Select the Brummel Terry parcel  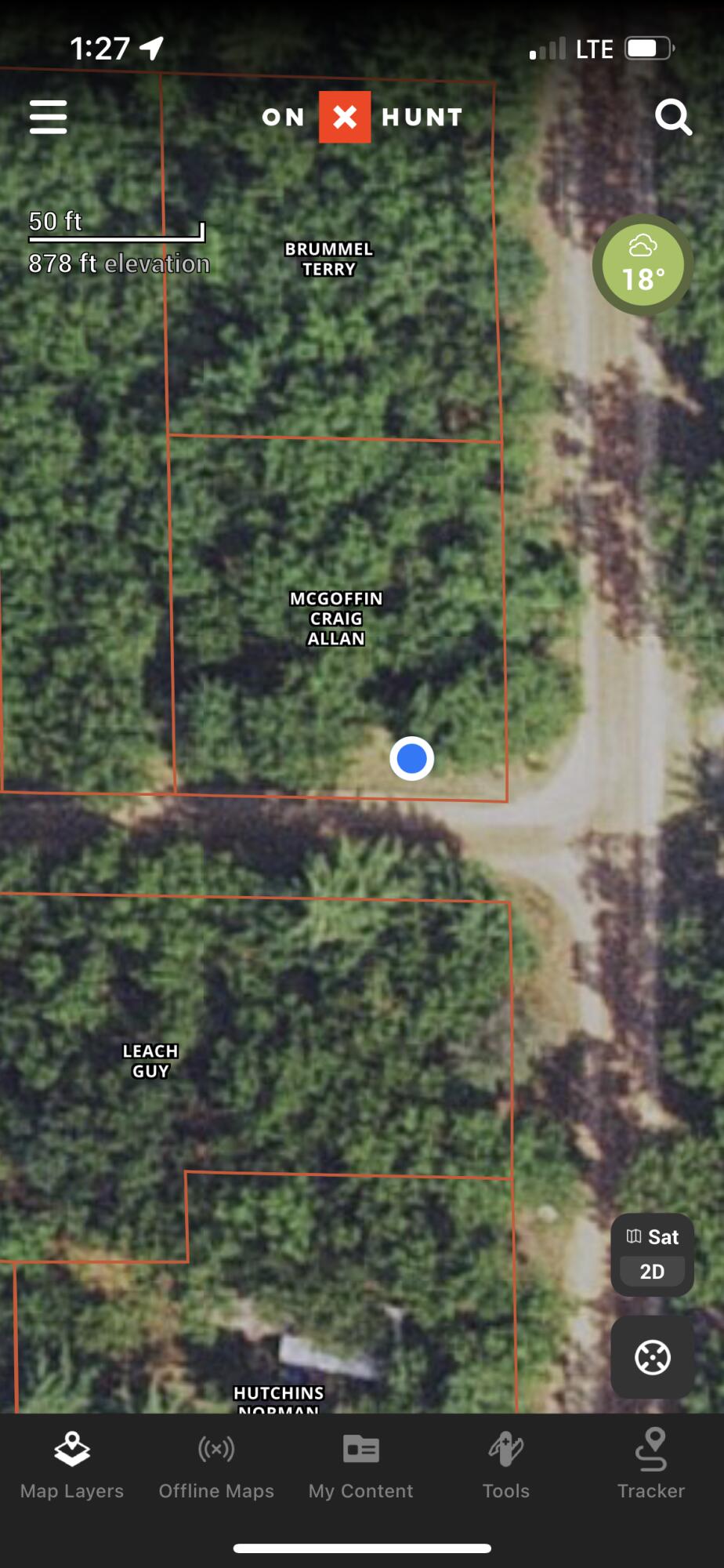coord(329,259)
